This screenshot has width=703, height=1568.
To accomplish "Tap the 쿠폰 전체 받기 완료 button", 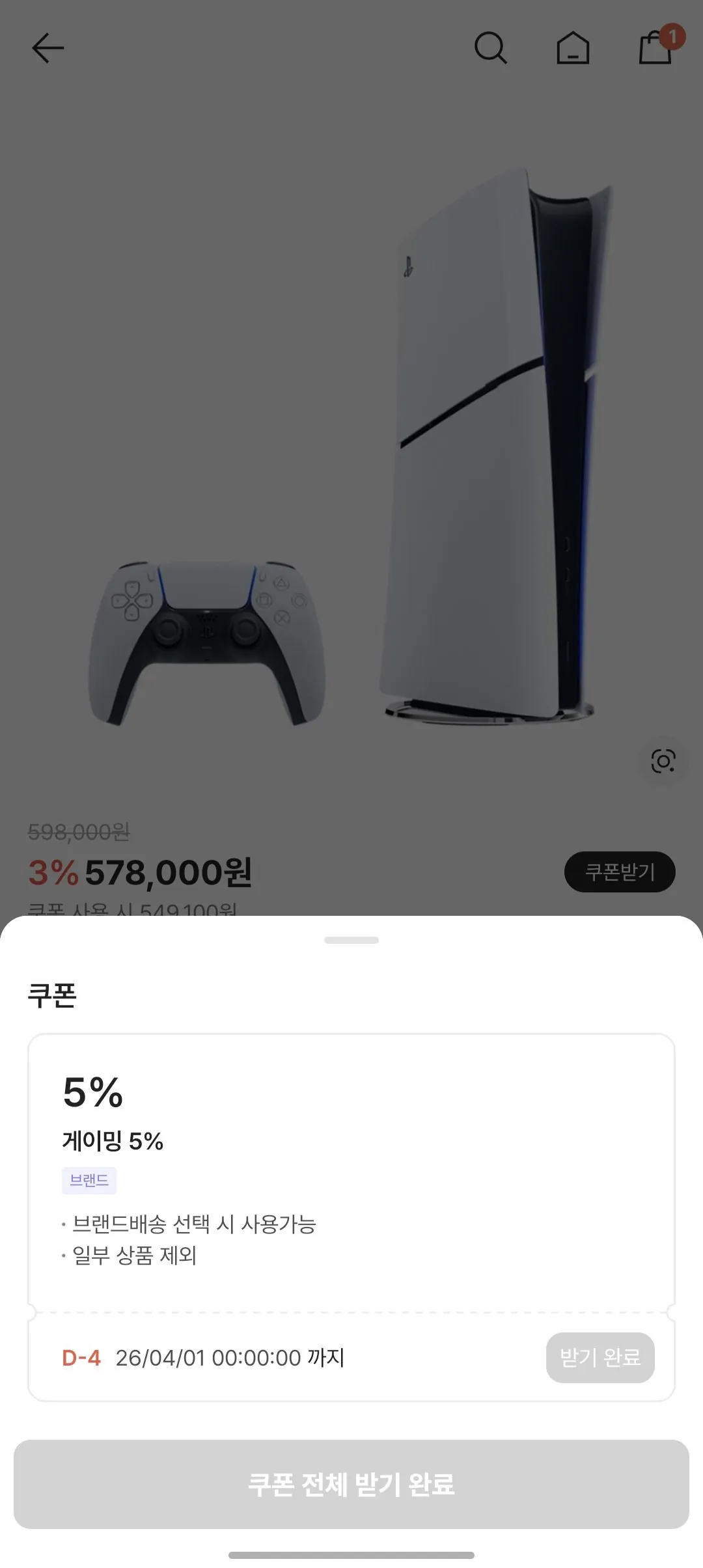I will [351, 1484].
